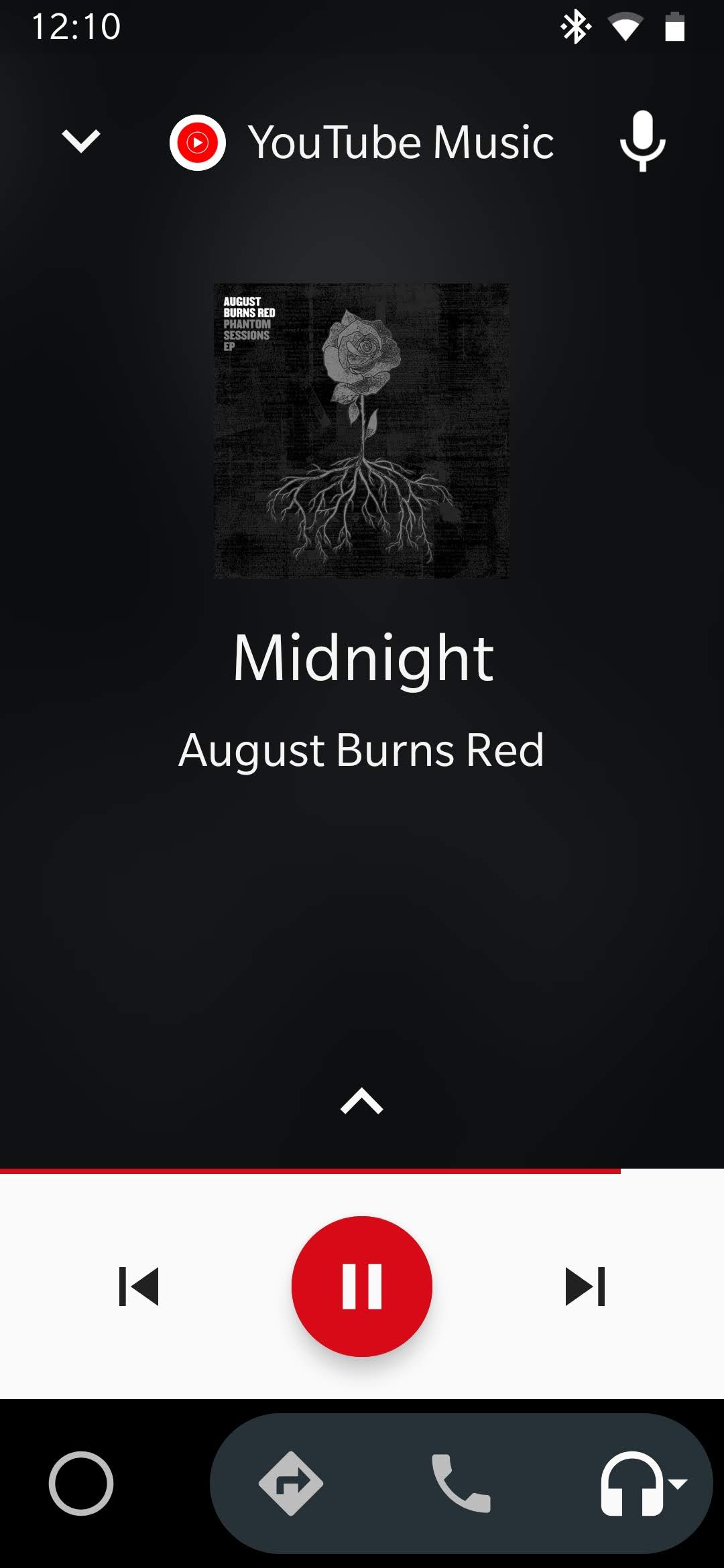Go to the Android Auto home circle
Viewport: 724px width, 1568px height.
(81, 1483)
